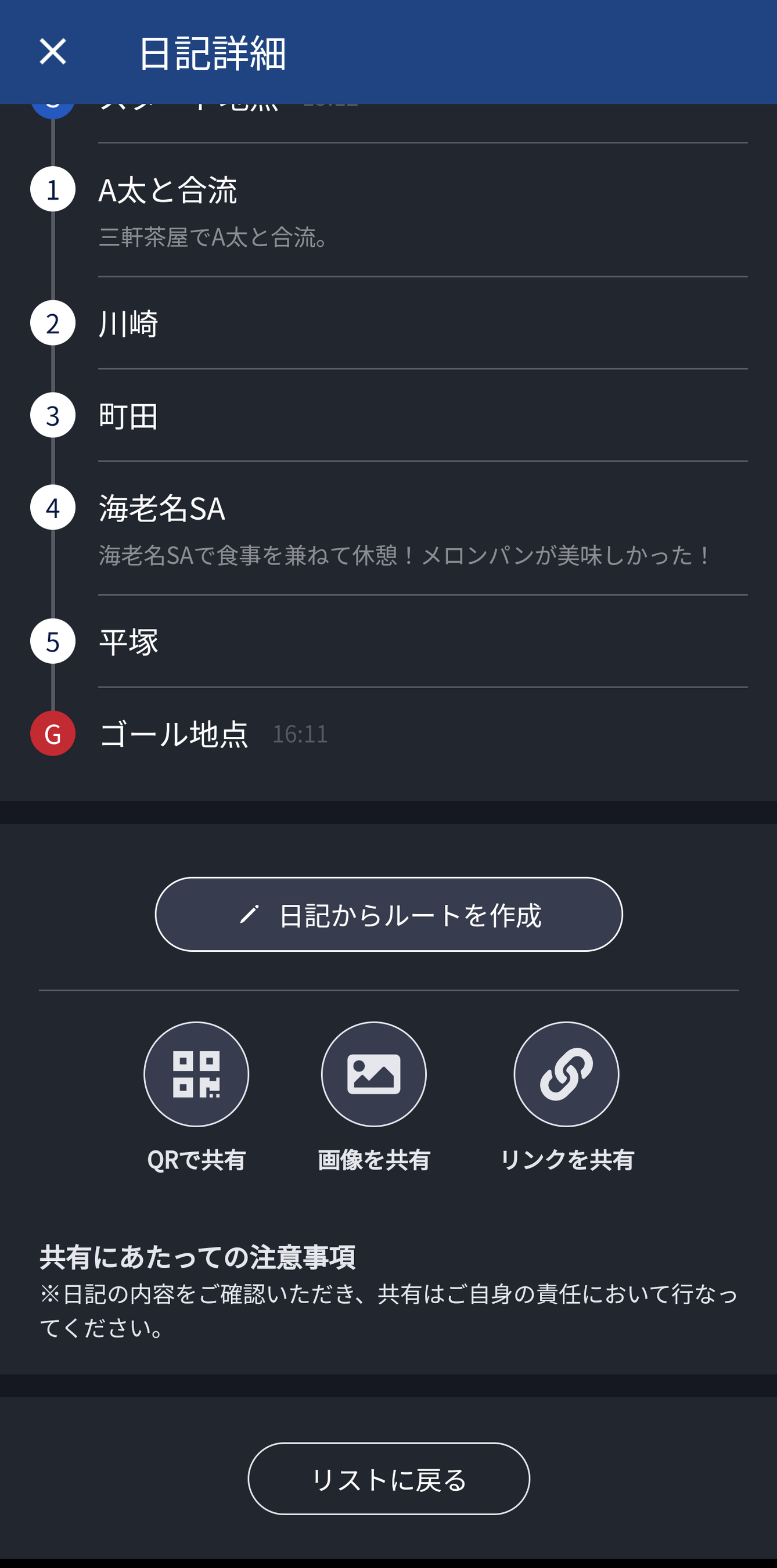
Task: Go back with リストに戻る
Action: pos(389,1479)
